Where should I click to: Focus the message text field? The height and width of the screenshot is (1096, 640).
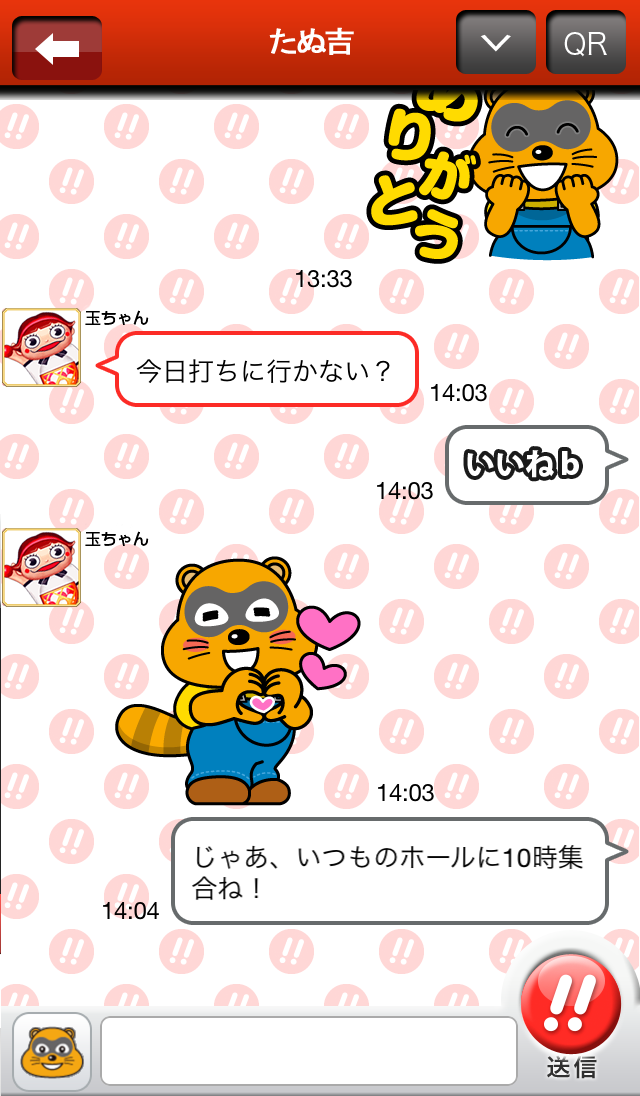point(308,1050)
